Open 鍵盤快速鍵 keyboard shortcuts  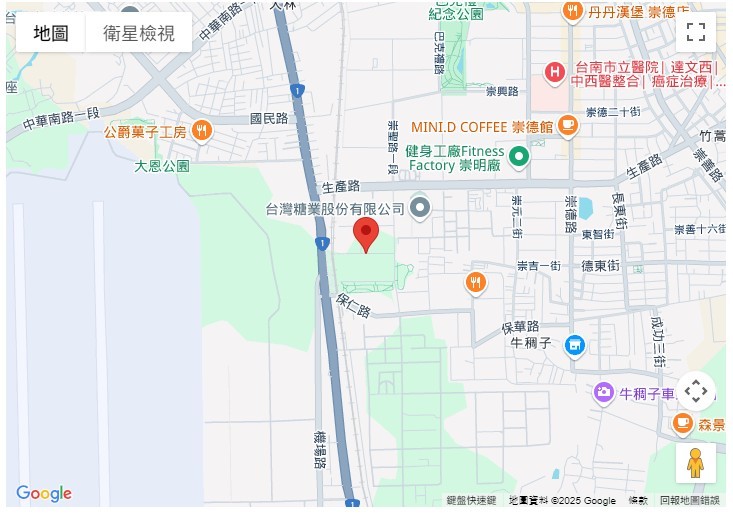471,500
